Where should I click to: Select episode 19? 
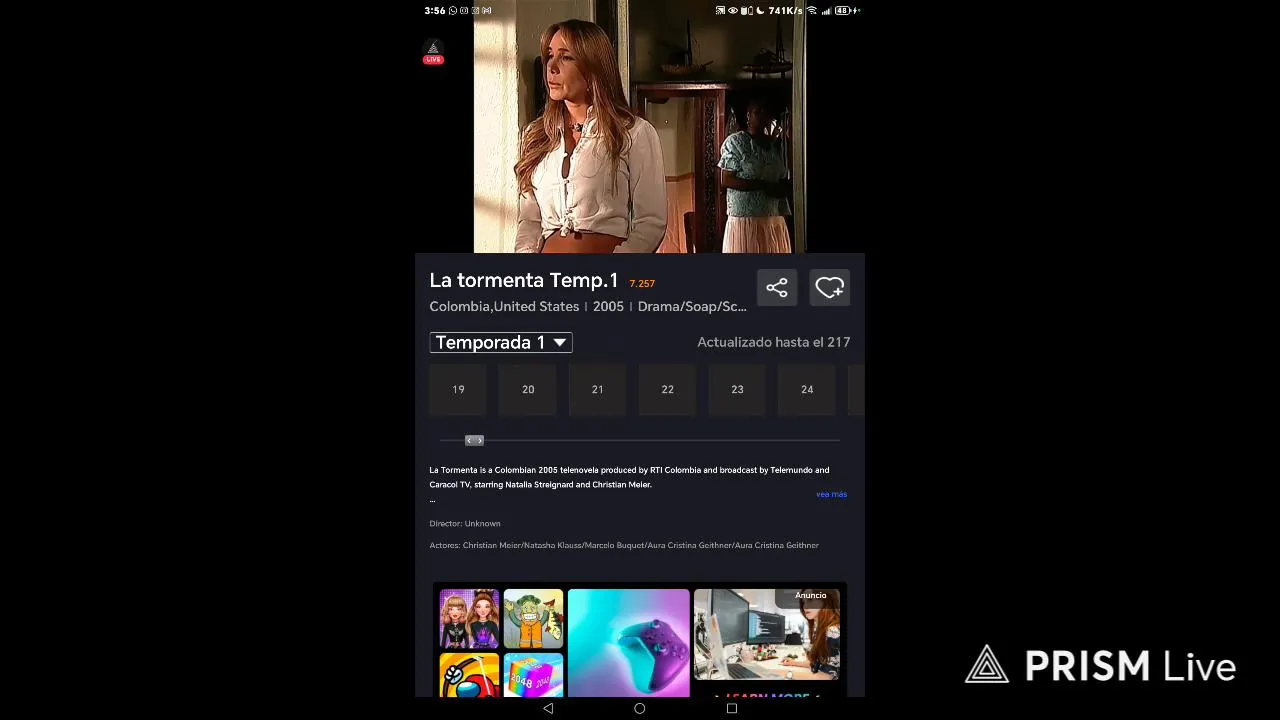[458, 389]
